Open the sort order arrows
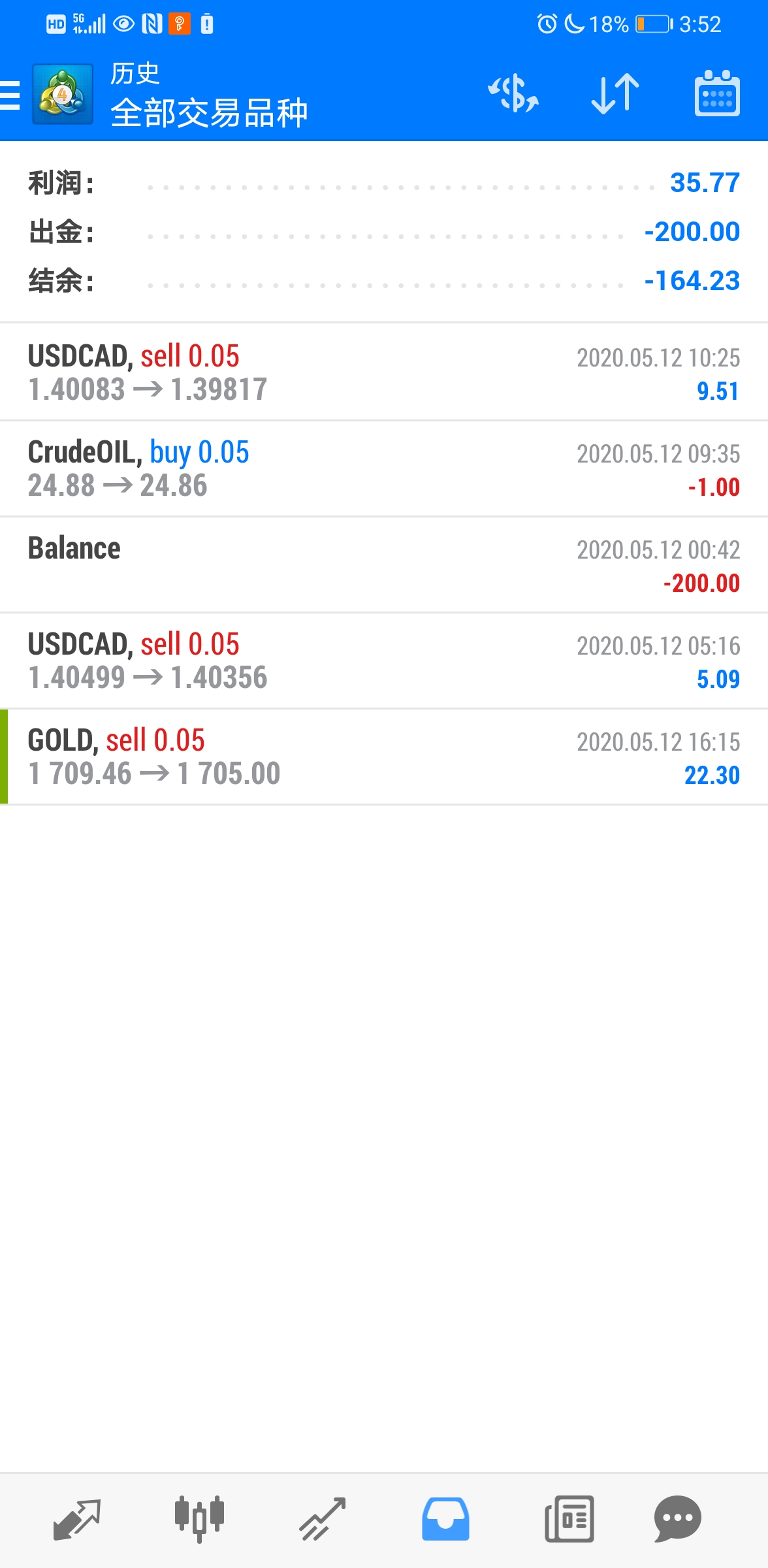Screen dimensions: 768x1568 615,93
